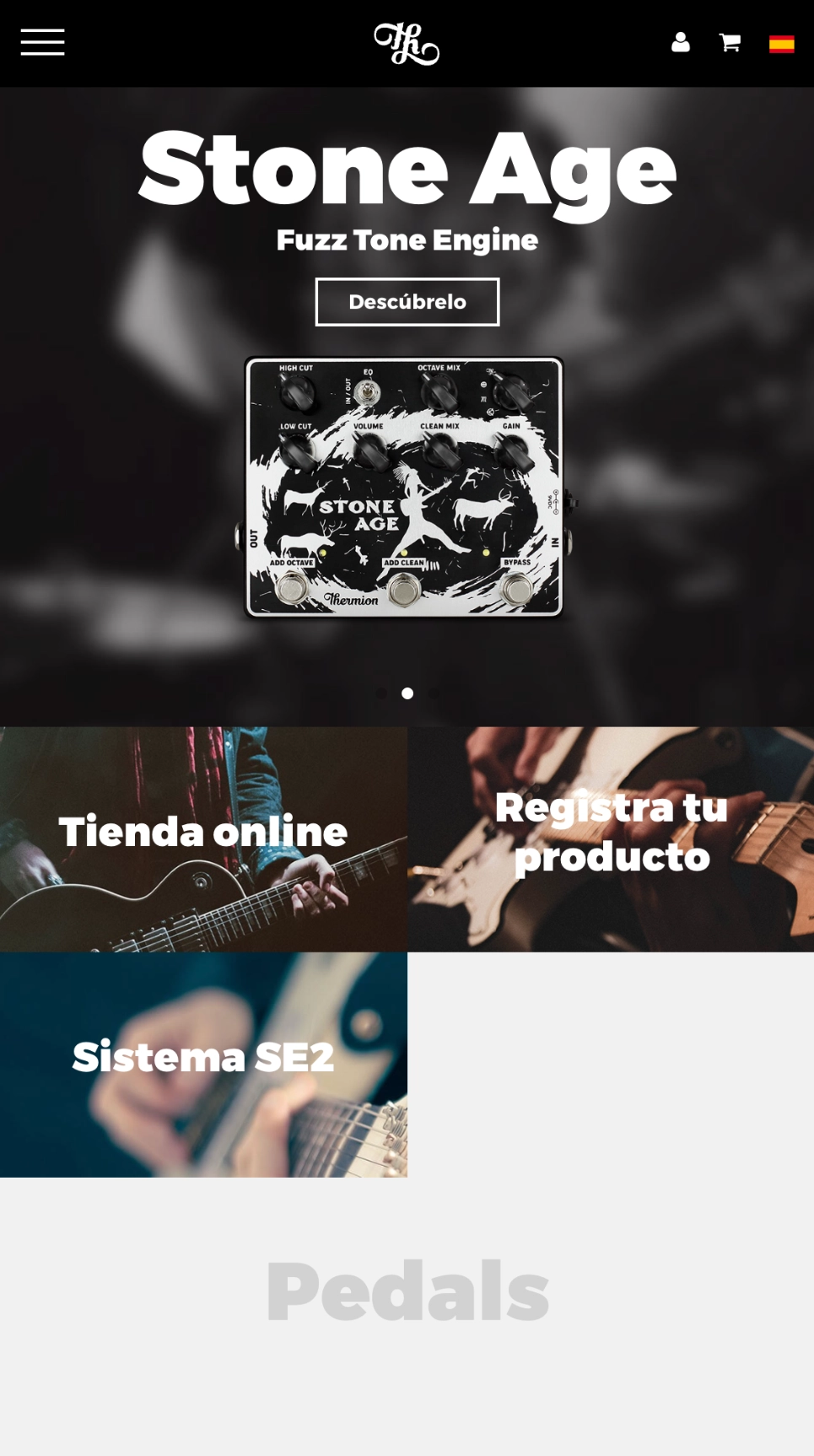814x1456 pixels.
Task: Go to third carousel slide dot
Action: 434,693
